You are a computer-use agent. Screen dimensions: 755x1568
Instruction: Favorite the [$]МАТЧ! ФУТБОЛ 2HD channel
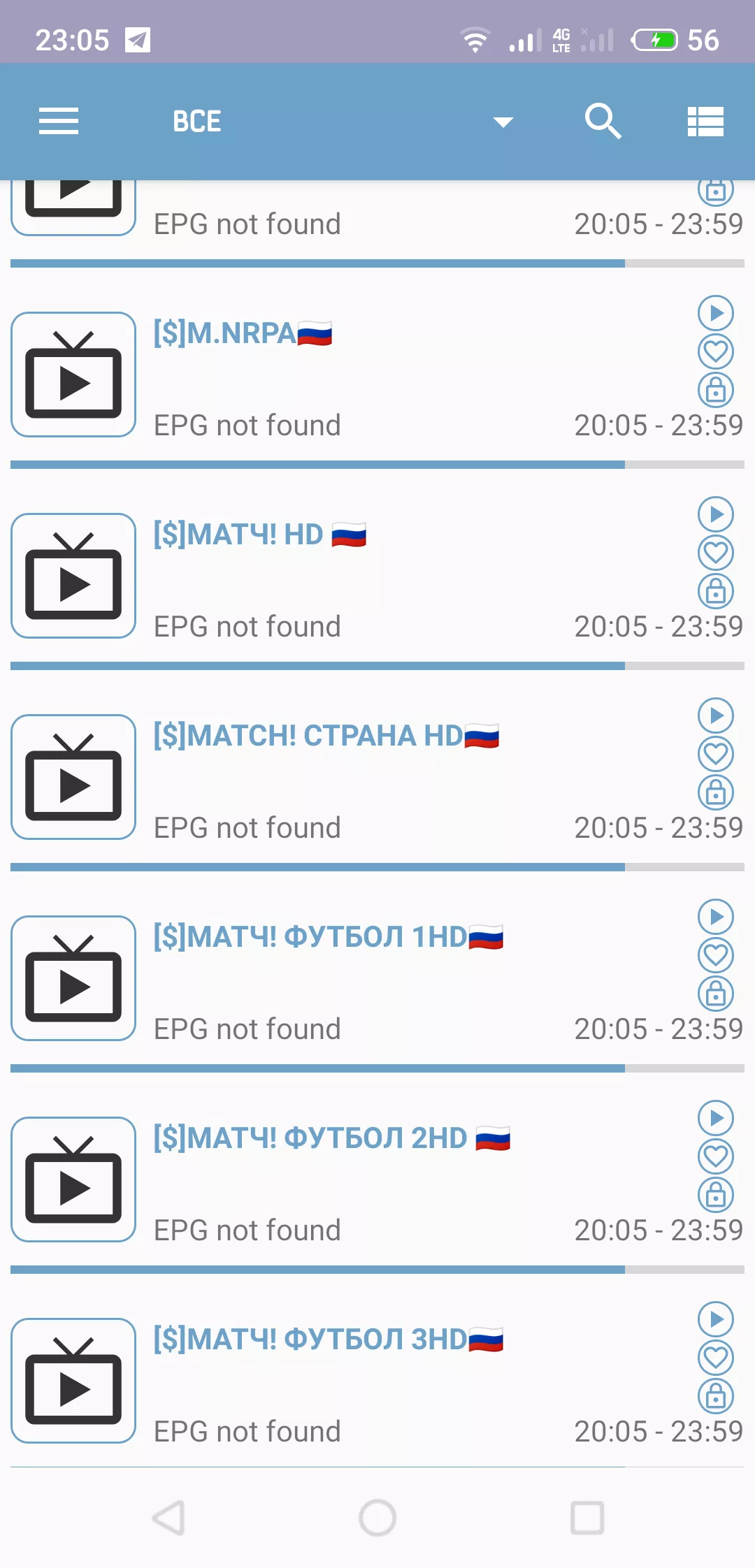pos(716,1156)
